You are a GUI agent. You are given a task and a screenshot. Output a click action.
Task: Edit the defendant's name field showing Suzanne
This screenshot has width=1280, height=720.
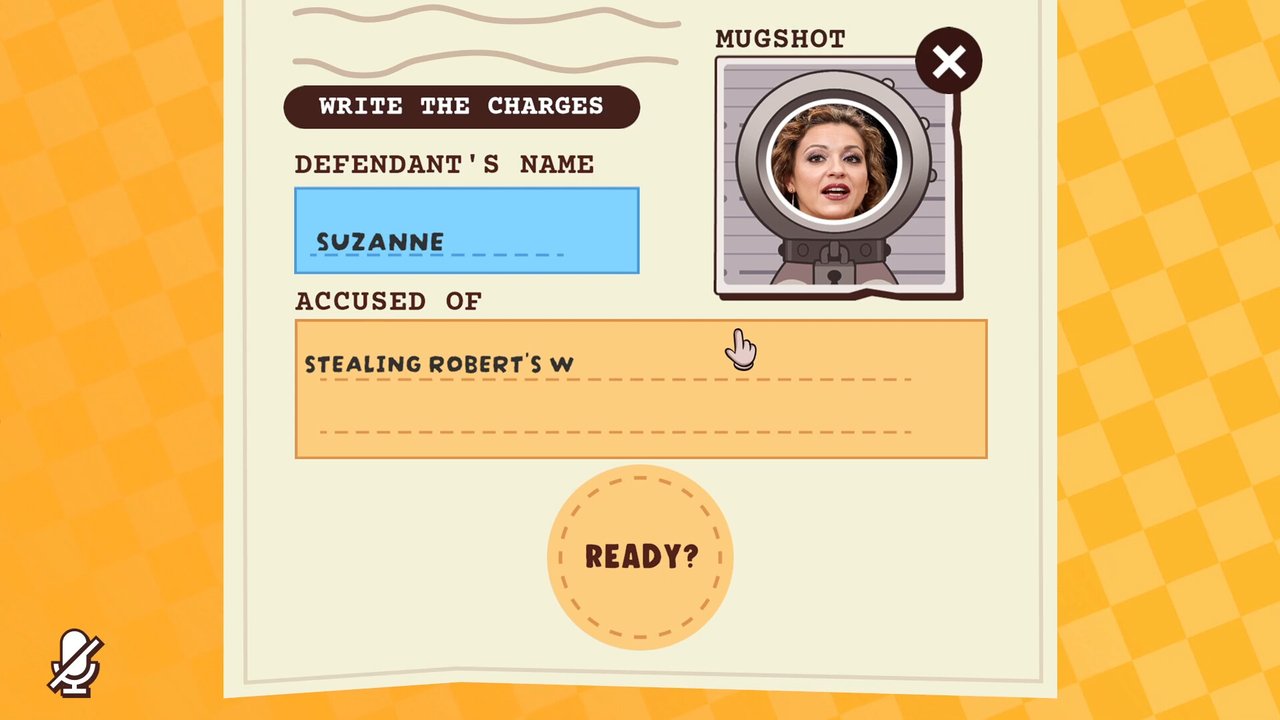pyautogui.click(x=466, y=231)
